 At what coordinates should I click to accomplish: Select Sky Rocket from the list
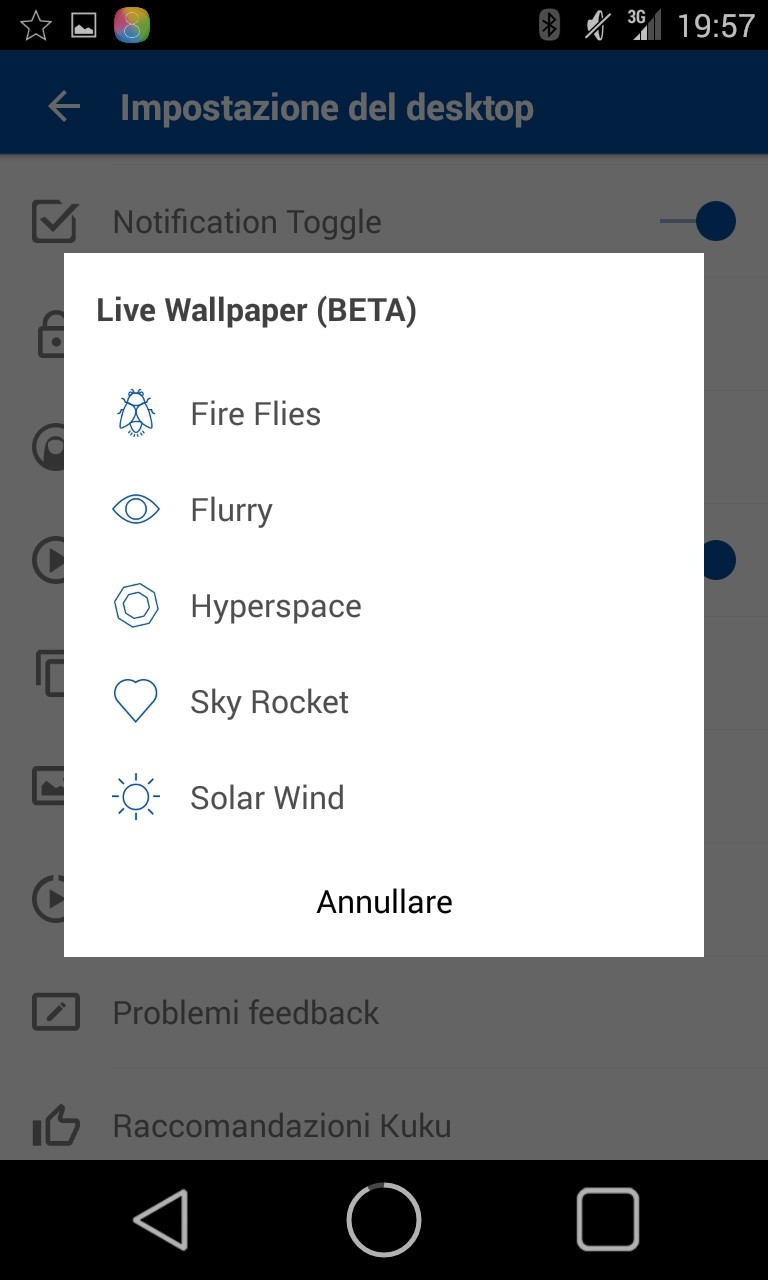(269, 702)
